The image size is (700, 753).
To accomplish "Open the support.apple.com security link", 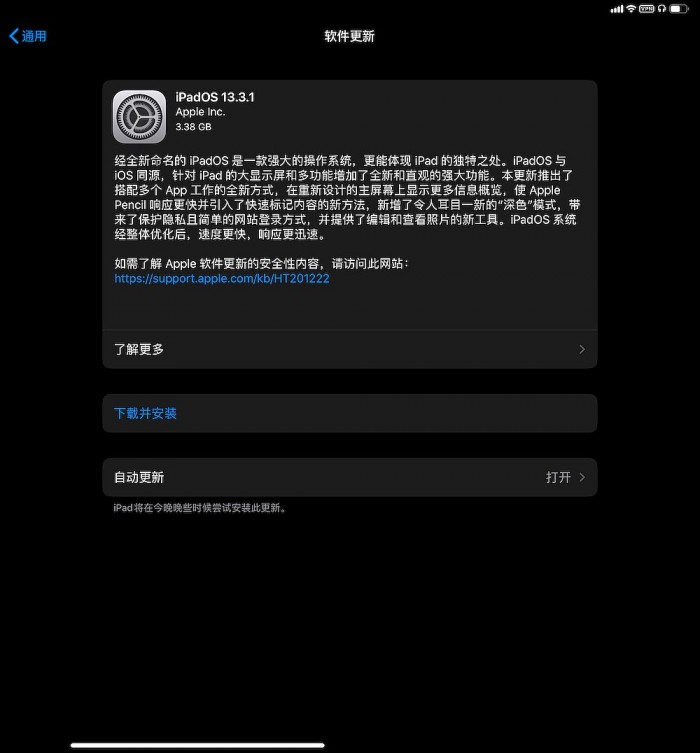I will point(222,279).
